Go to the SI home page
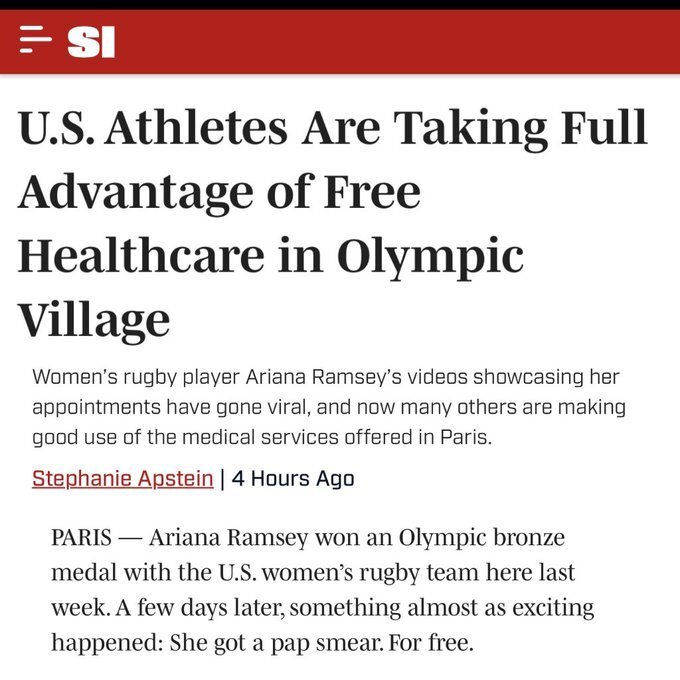 pyautogui.click(x=91, y=41)
